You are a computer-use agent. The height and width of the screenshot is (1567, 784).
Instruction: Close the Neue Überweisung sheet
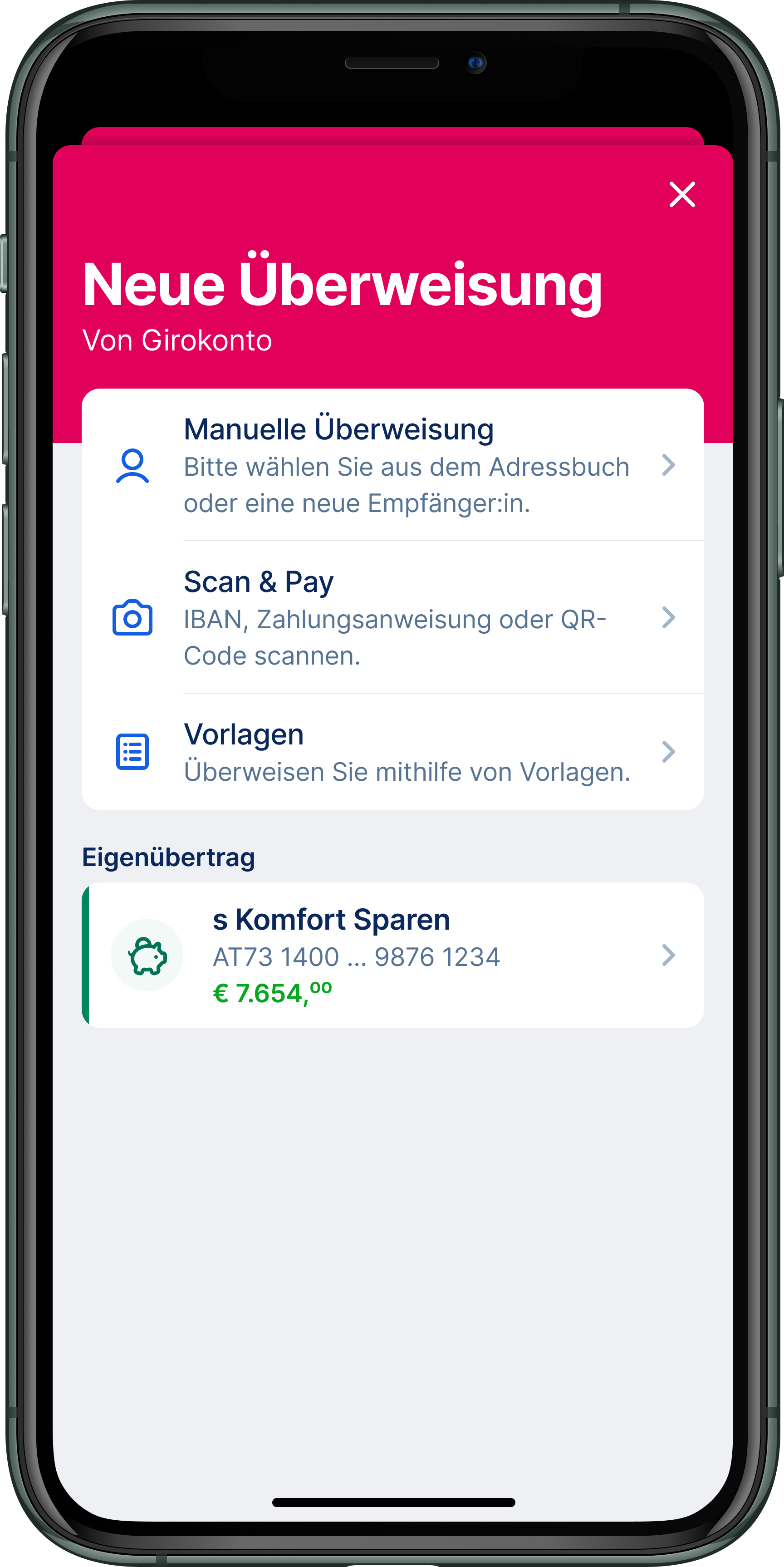click(682, 195)
